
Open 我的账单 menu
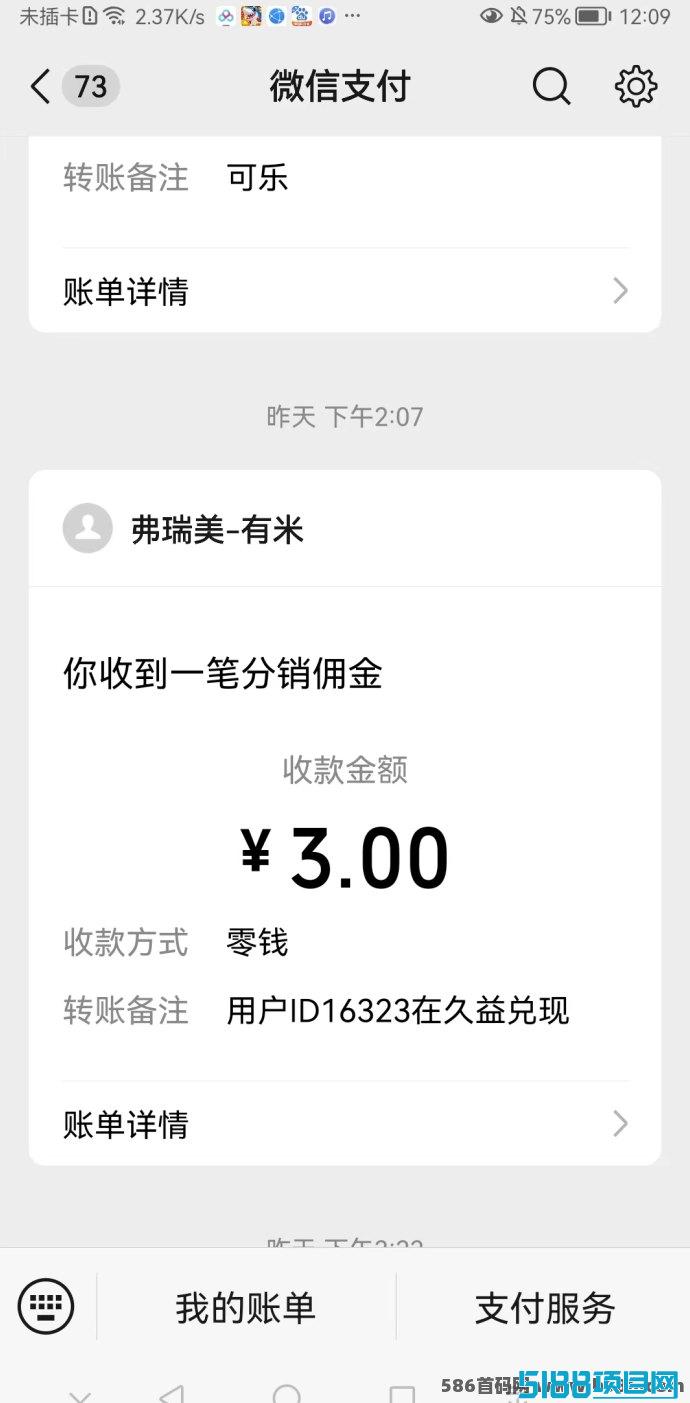[x=246, y=1307]
